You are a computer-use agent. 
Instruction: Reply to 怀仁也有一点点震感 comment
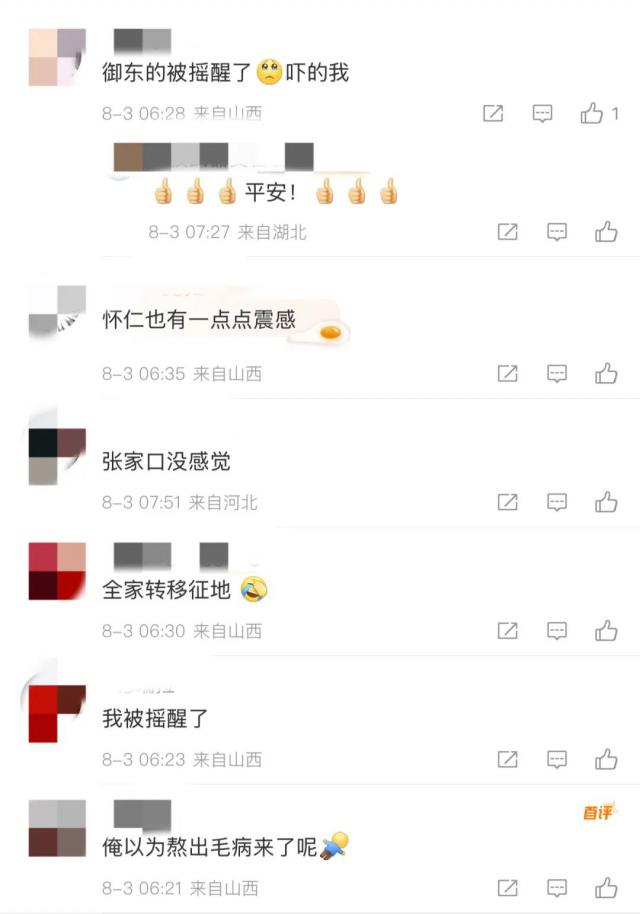(557, 374)
